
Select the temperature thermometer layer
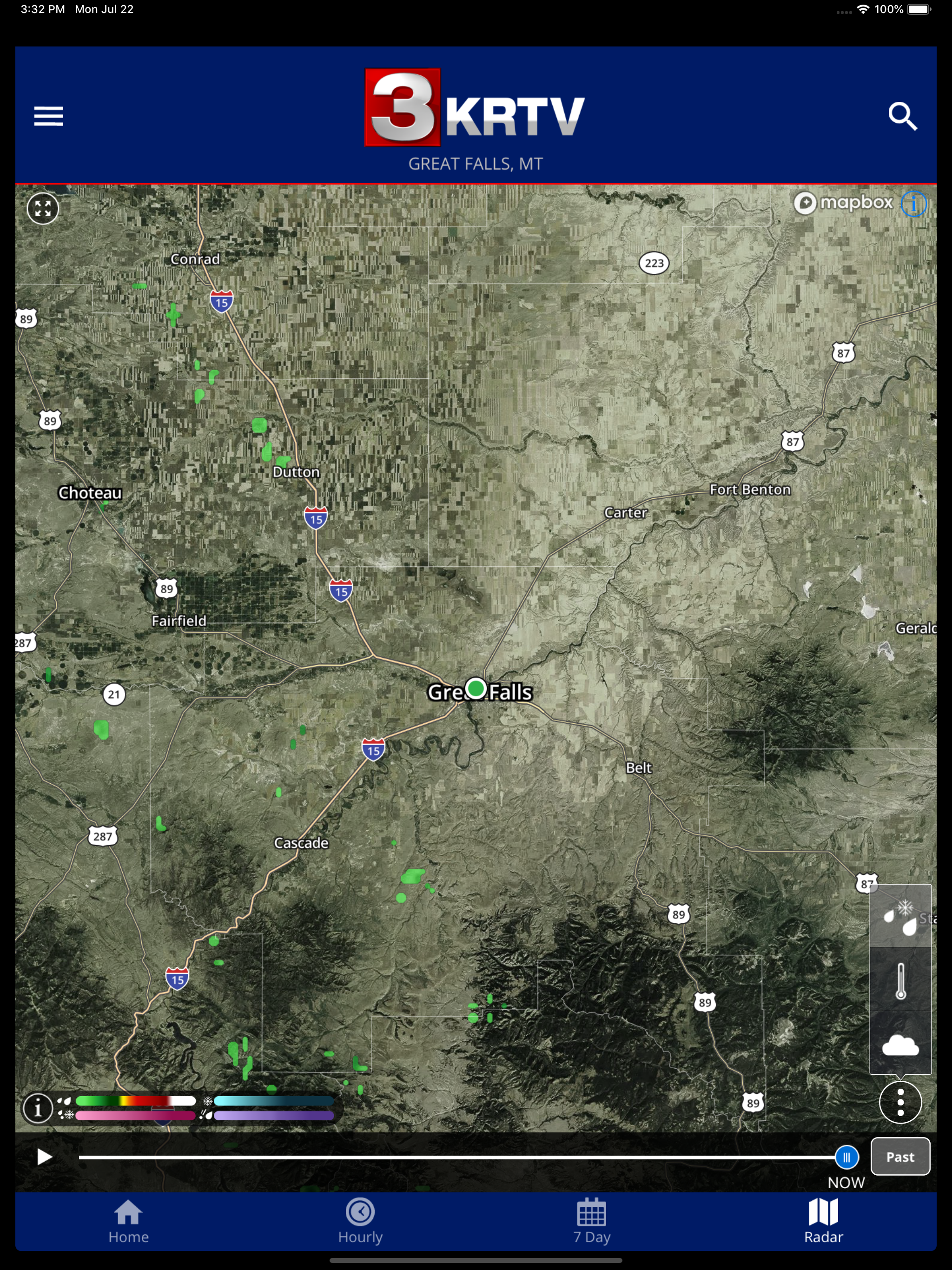point(900,979)
